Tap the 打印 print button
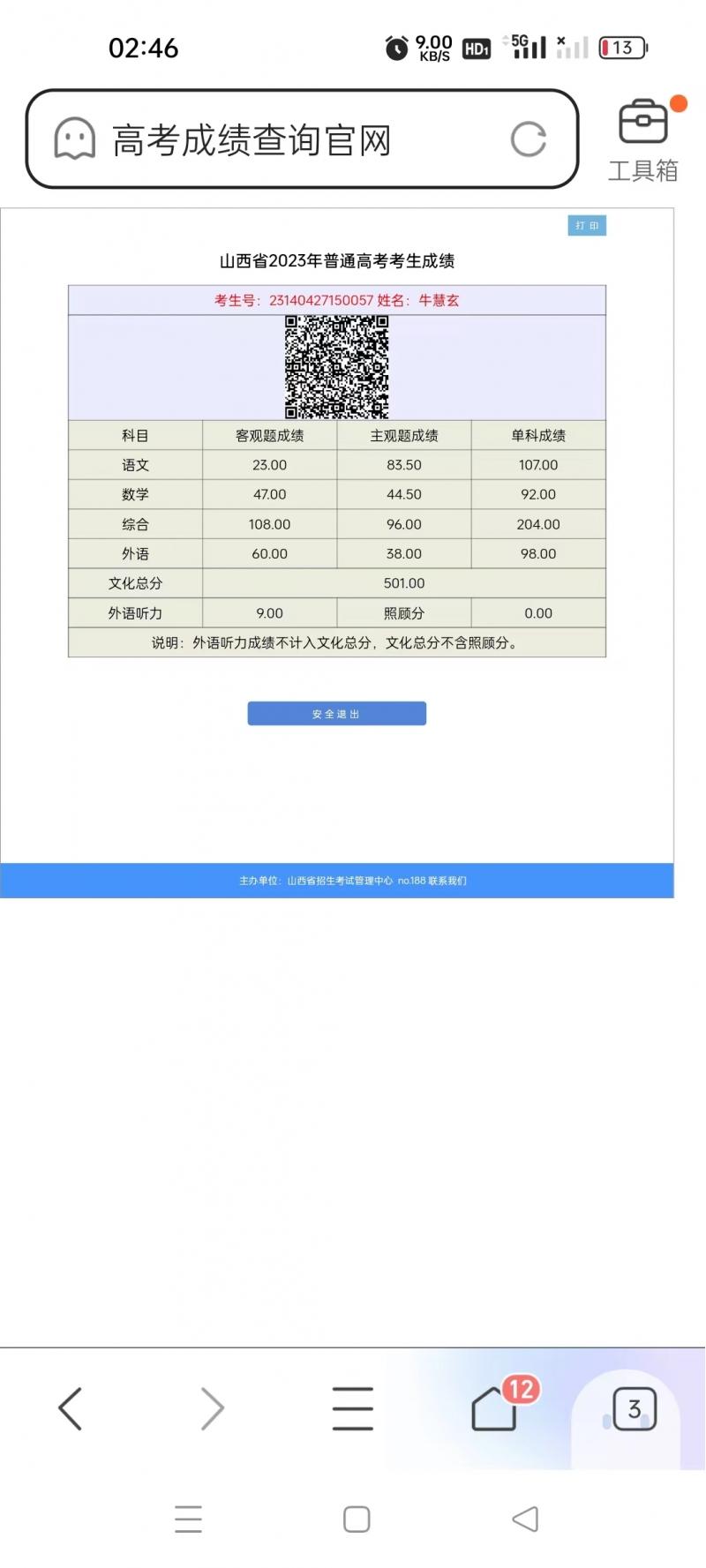 point(587,226)
